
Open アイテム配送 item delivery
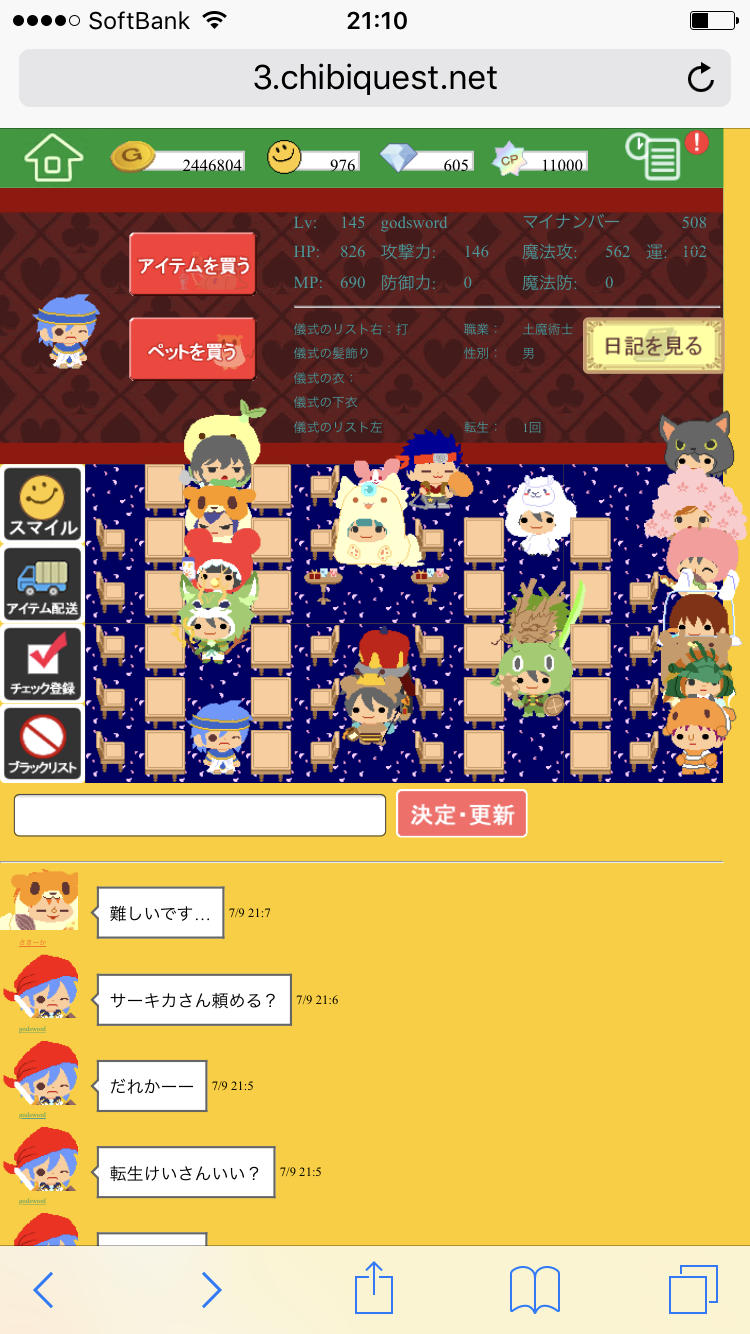[x=43, y=584]
